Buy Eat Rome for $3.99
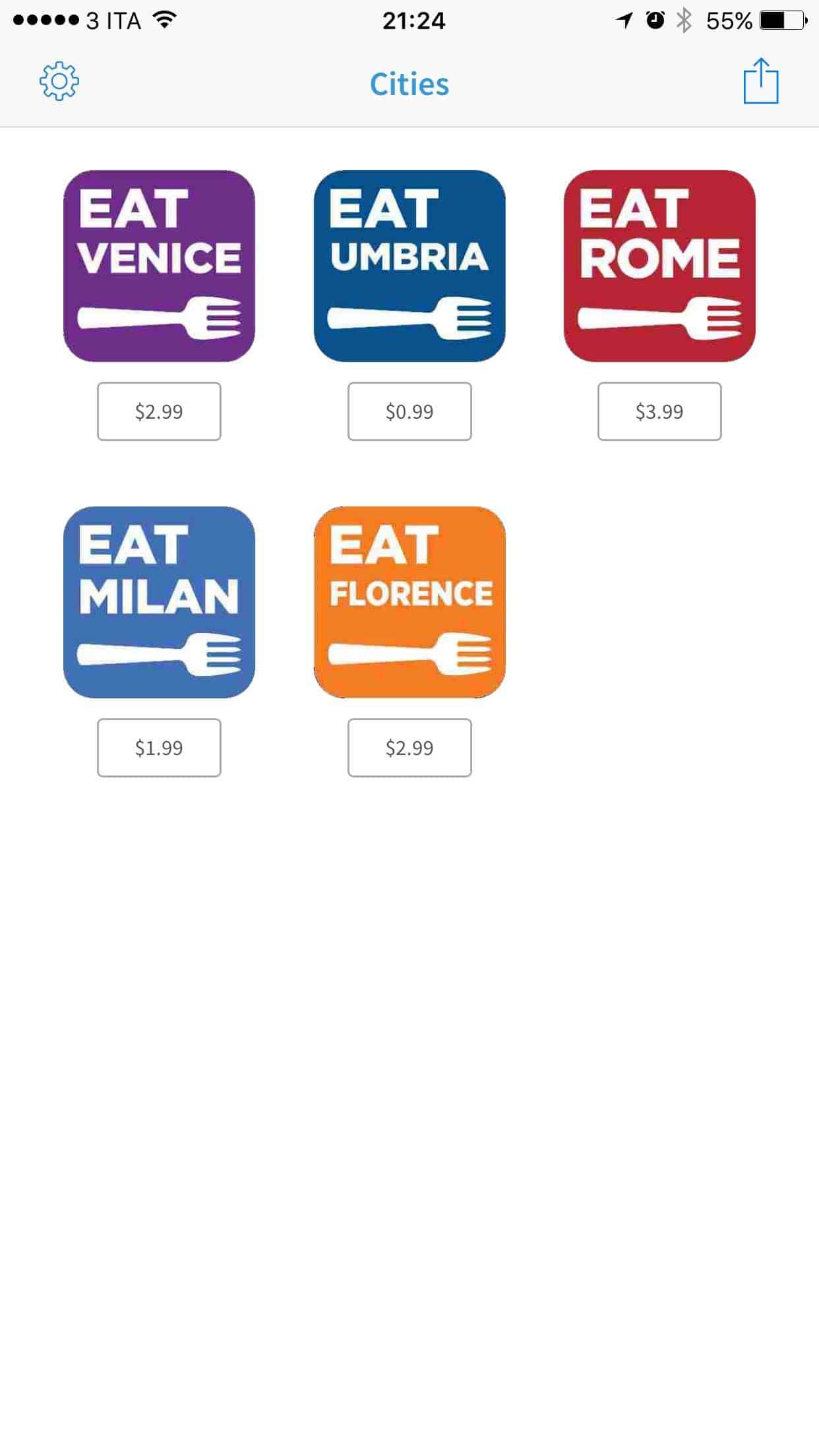This screenshot has height=1456, width=819. 659,411
